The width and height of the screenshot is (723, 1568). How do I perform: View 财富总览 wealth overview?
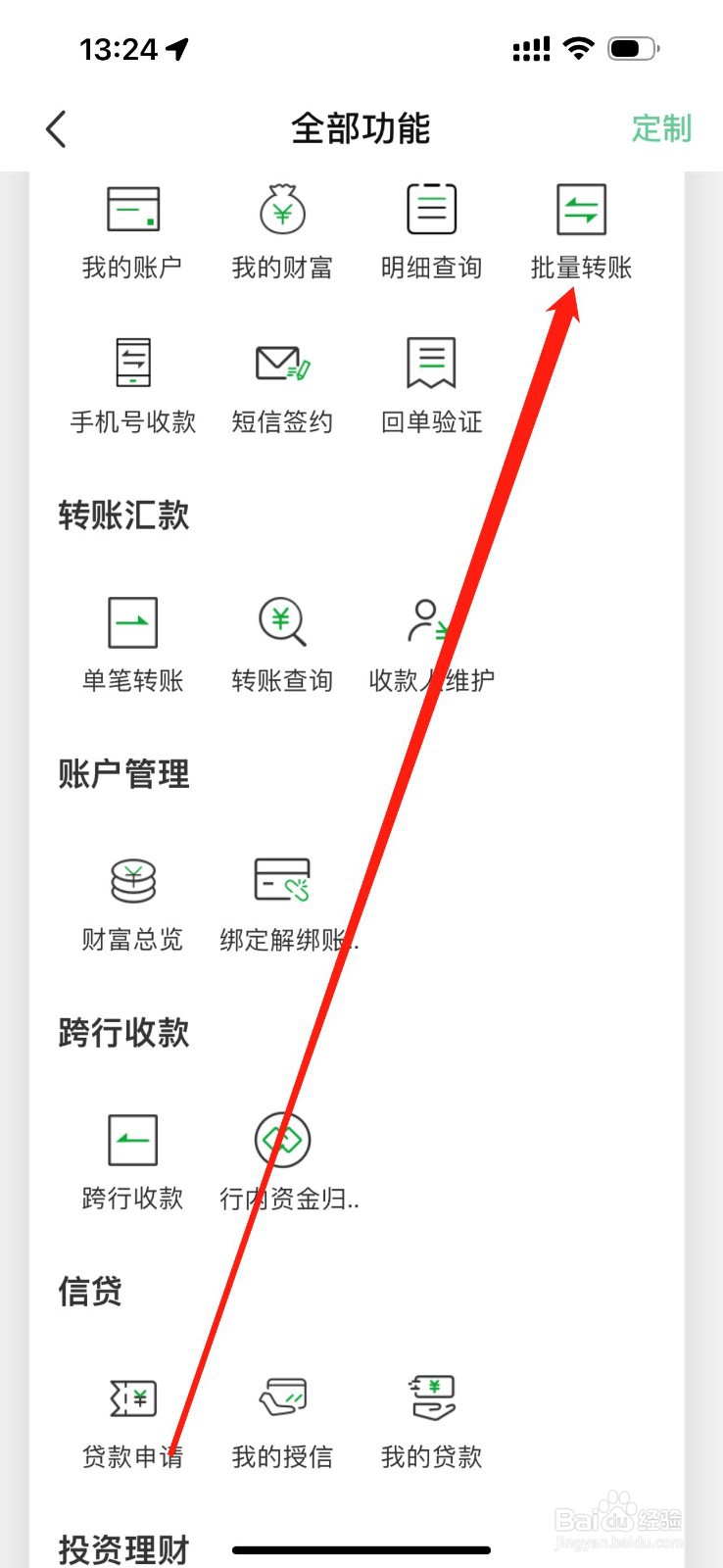pos(132,902)
